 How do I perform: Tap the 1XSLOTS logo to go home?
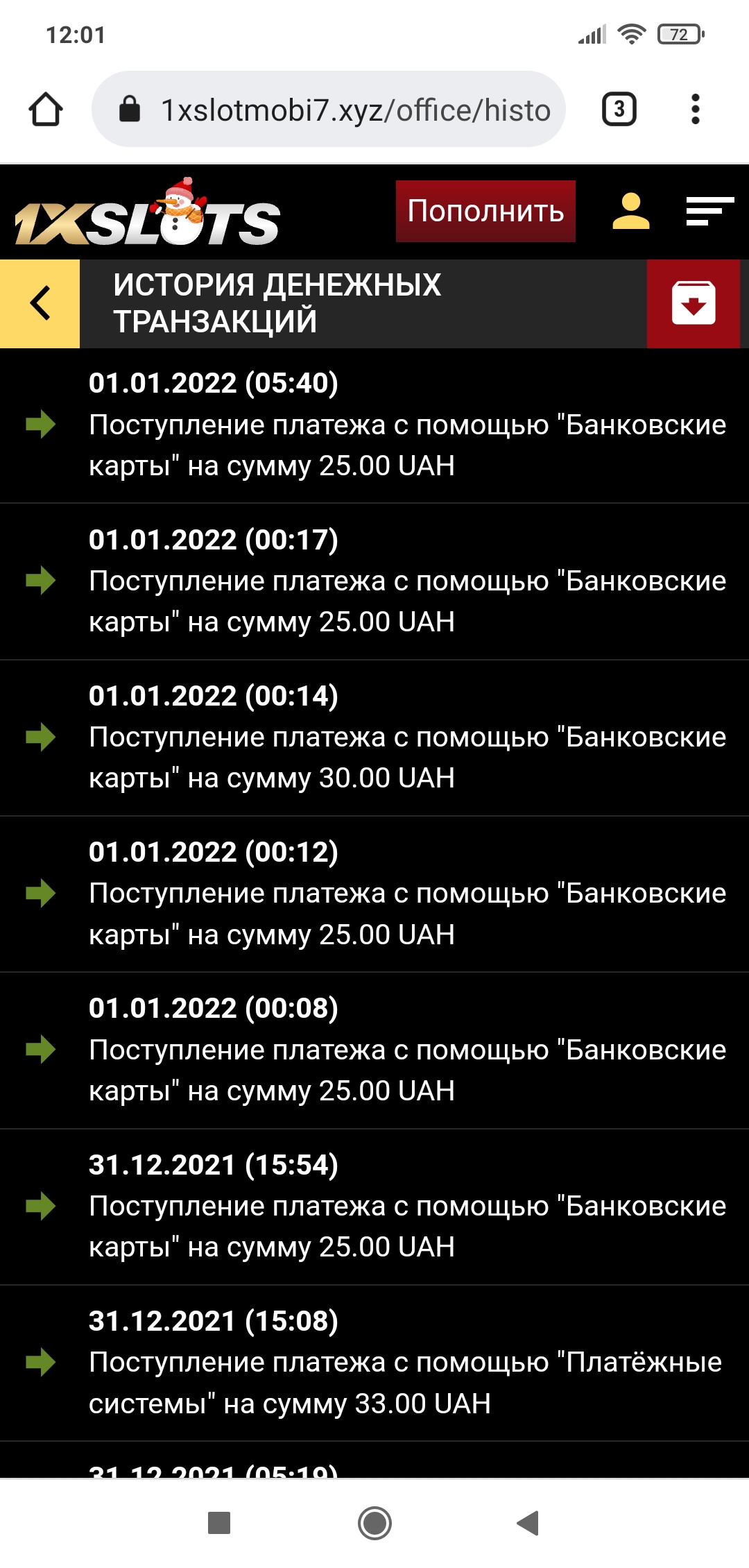point(147,216)
